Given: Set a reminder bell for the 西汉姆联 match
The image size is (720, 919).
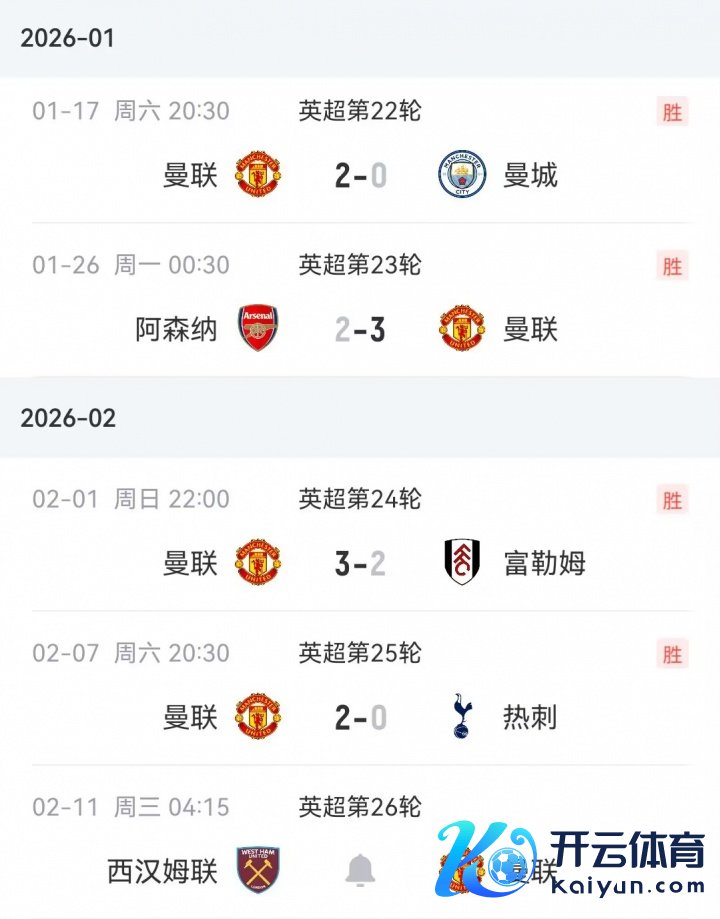Looking at the screenshot, I should (360, 870).
